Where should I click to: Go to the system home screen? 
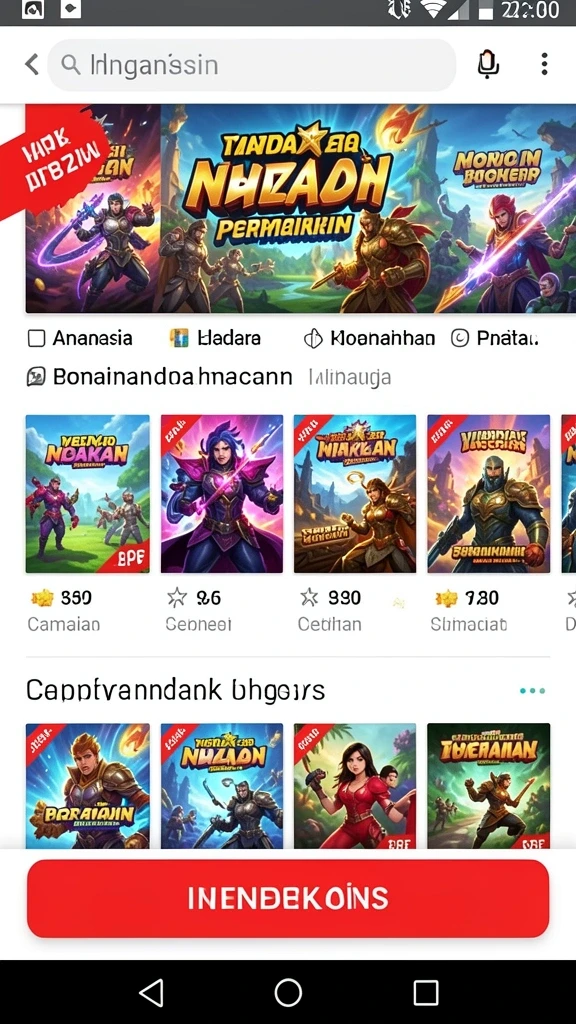coord(288,993)
